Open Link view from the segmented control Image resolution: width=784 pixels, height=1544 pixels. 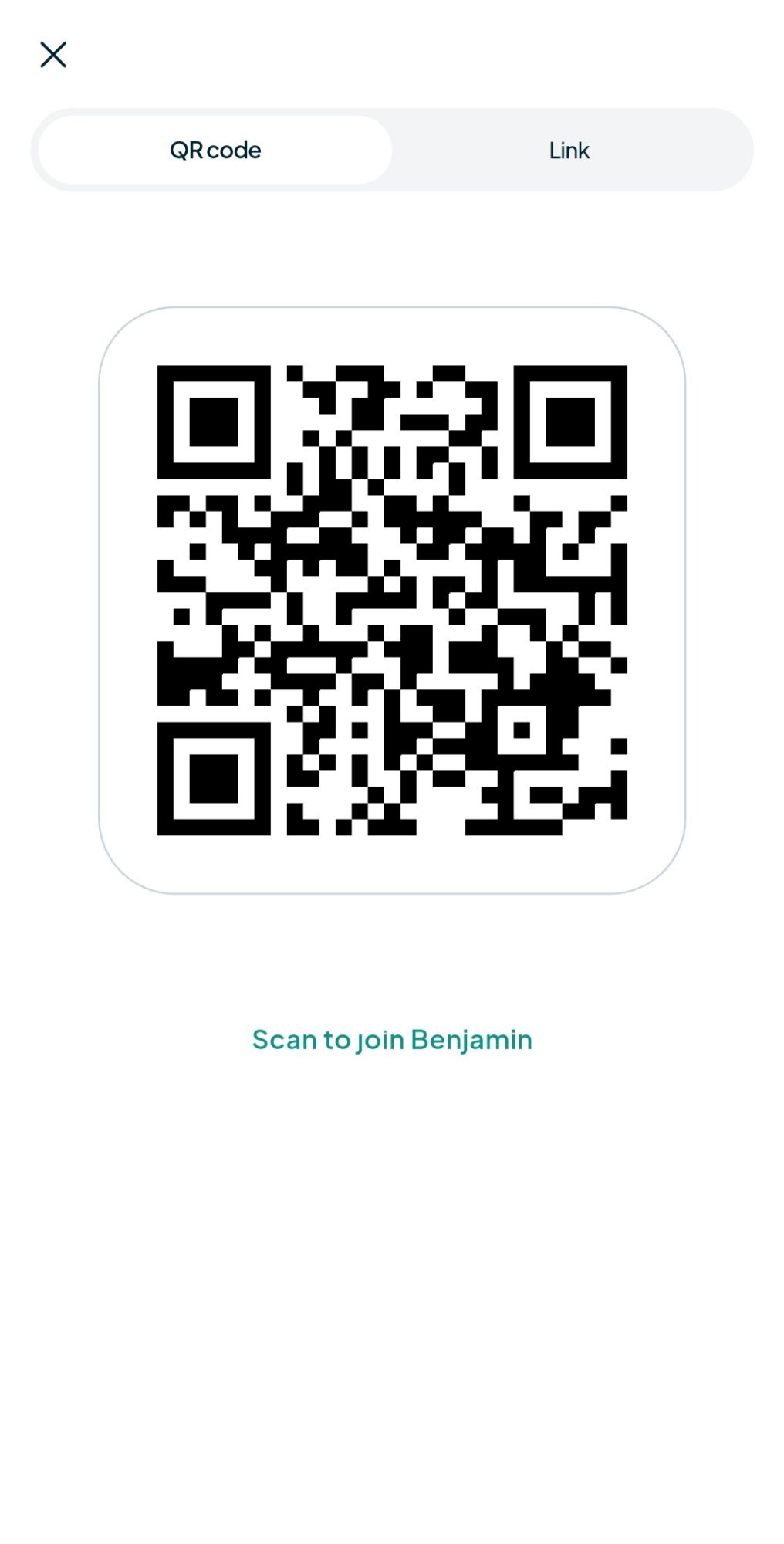569,150
